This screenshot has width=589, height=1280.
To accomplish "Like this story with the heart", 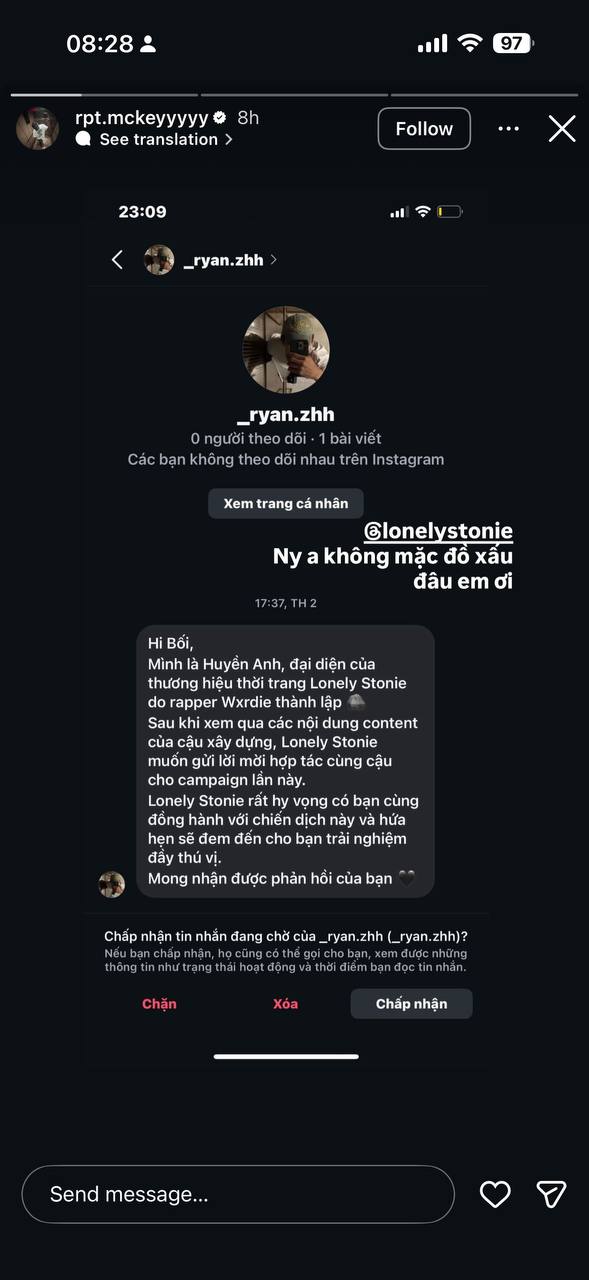I will tap(495, 1194).
